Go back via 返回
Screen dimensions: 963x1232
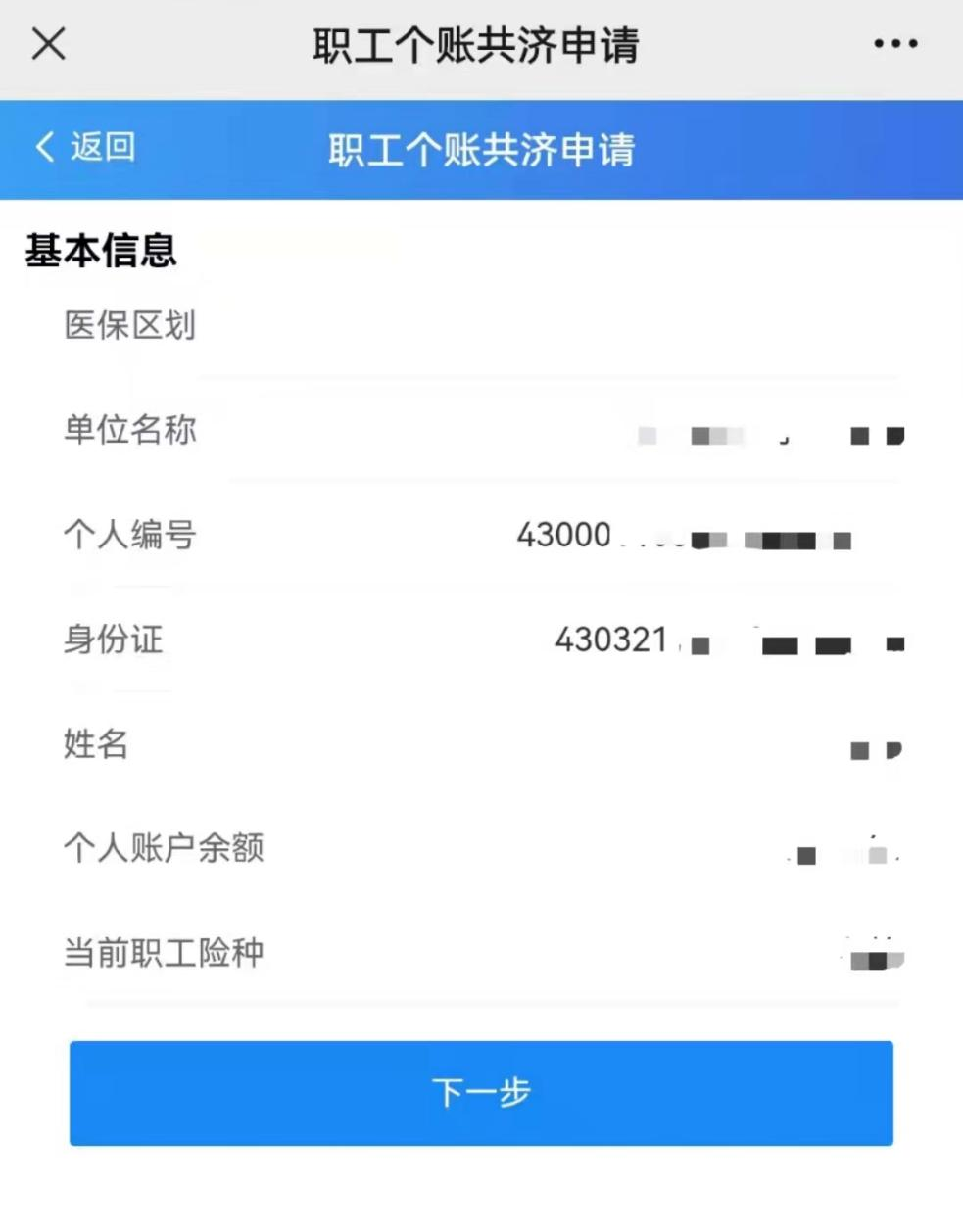coord(85,148)
